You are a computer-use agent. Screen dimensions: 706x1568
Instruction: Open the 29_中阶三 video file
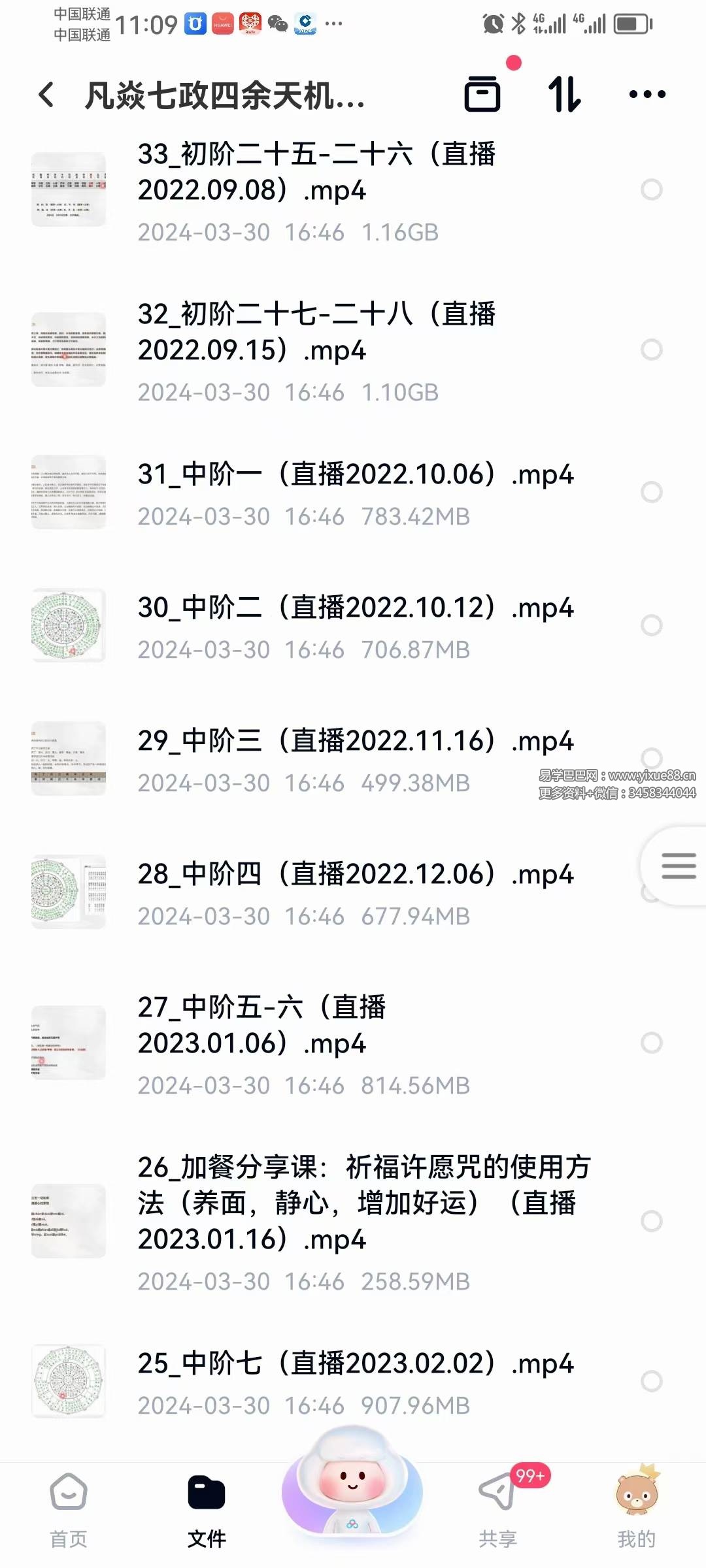[x=355, y=742]
